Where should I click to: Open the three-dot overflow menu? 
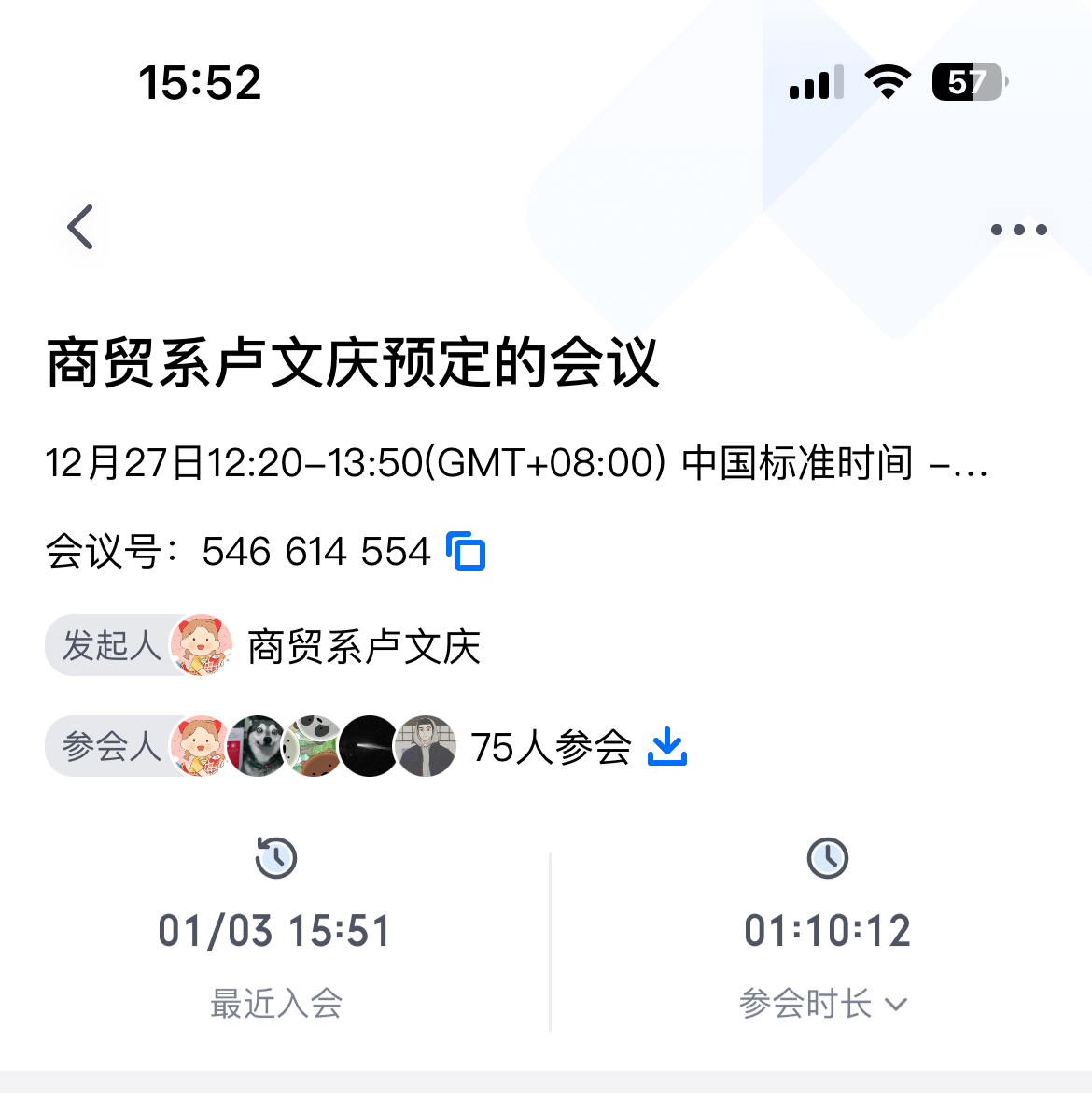(1018, 230)
